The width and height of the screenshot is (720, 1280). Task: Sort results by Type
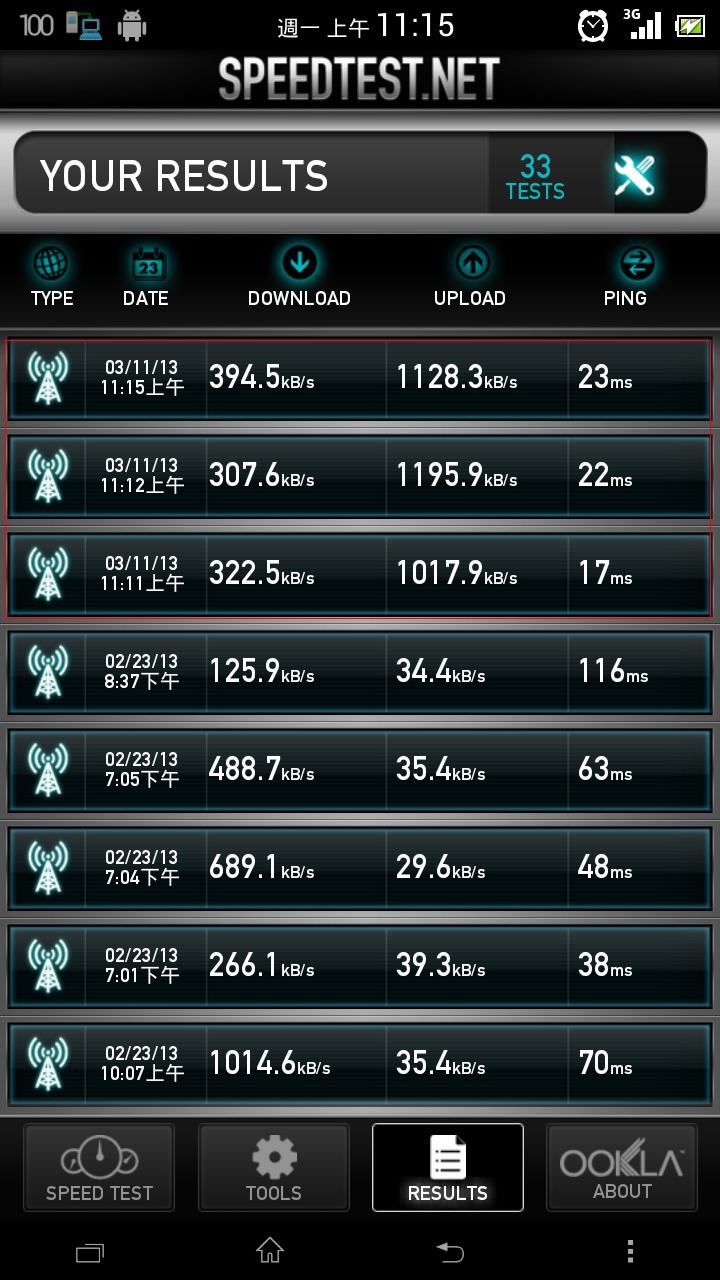[52, 277]
